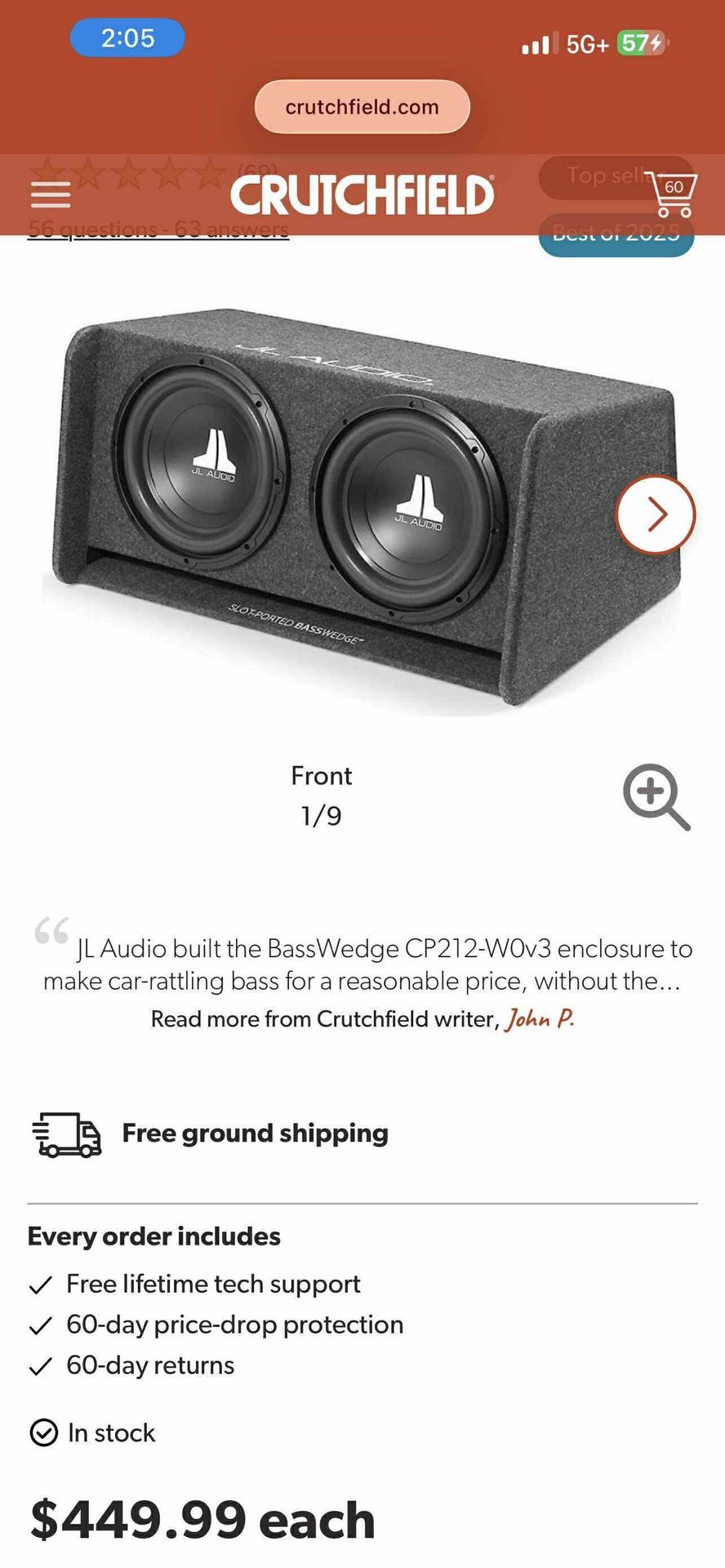
Task: Go to next product image
Action: pos(655,514)
